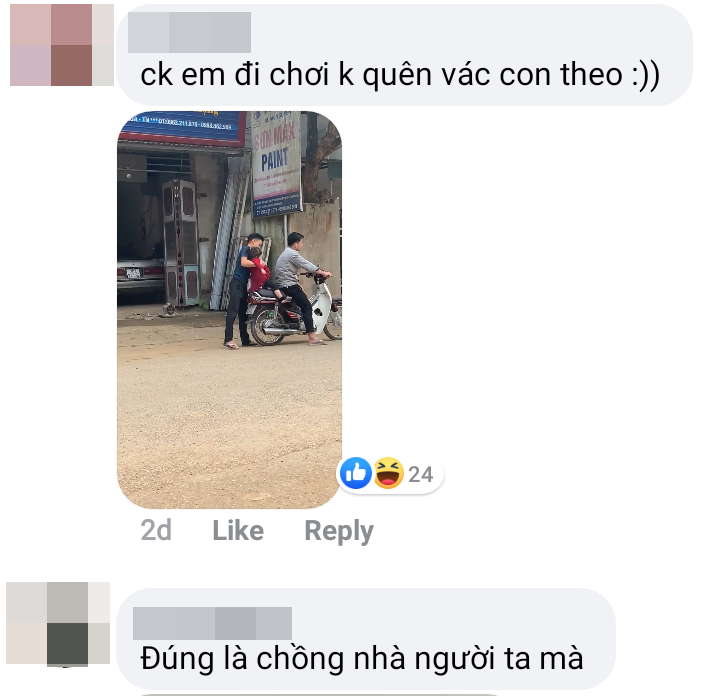Open the avatar of the second commenter

pos(58,624)
